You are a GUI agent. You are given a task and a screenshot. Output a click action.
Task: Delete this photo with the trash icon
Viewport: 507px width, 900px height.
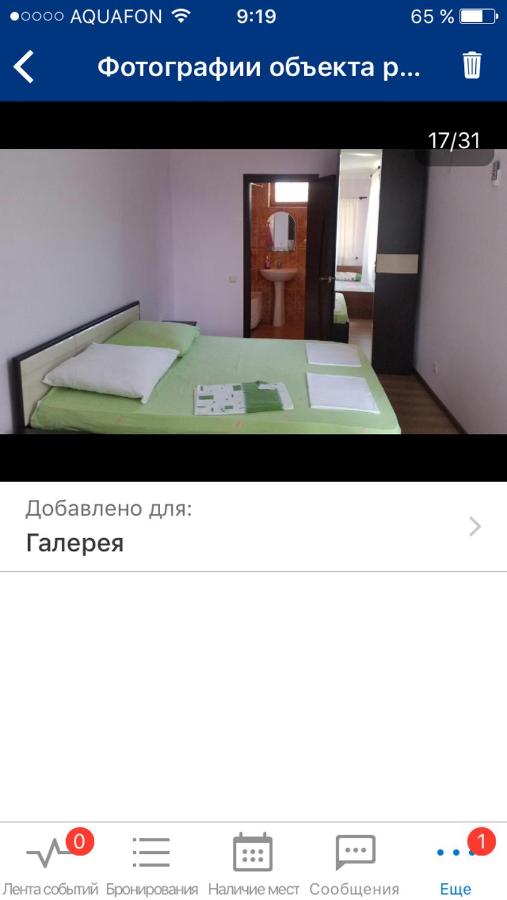[x=472, y=65]
